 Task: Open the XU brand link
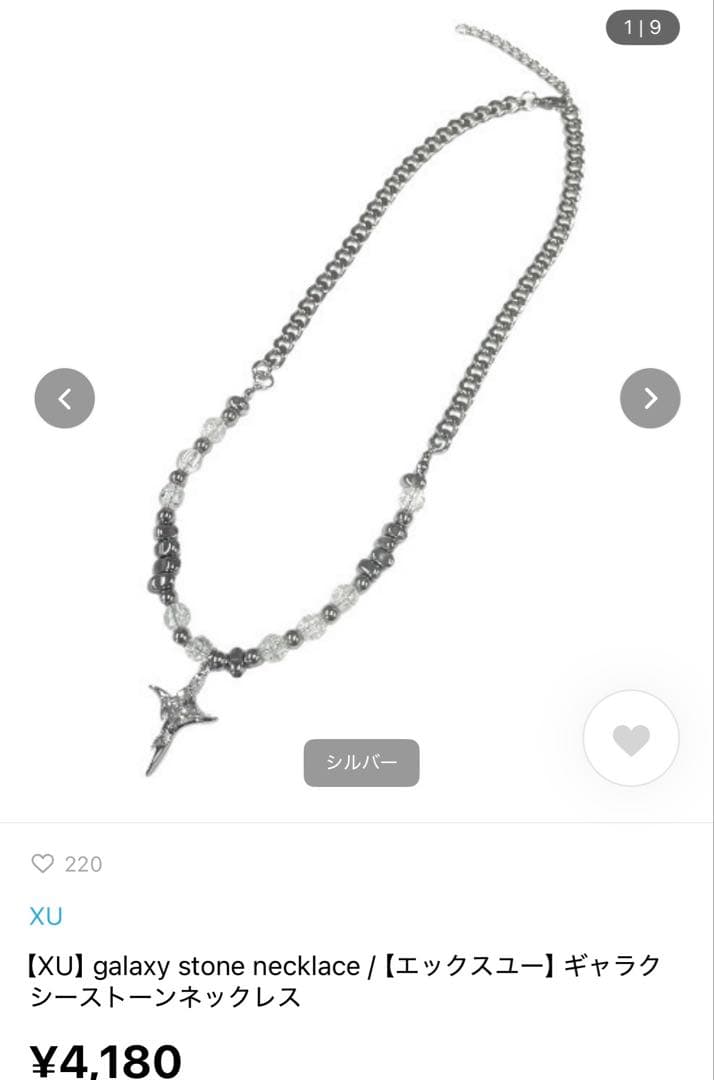pos(46,916)
